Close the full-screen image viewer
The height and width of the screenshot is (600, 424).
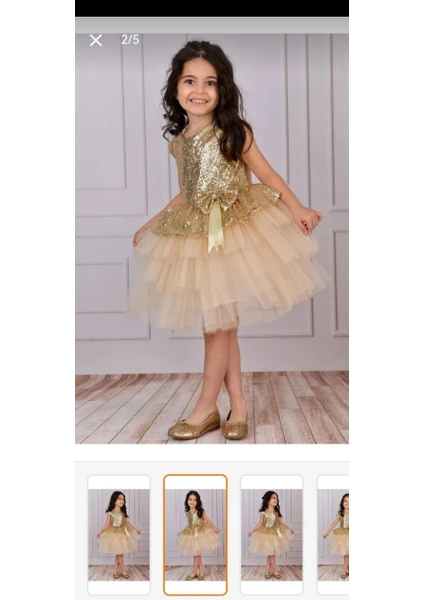point(96,40)
